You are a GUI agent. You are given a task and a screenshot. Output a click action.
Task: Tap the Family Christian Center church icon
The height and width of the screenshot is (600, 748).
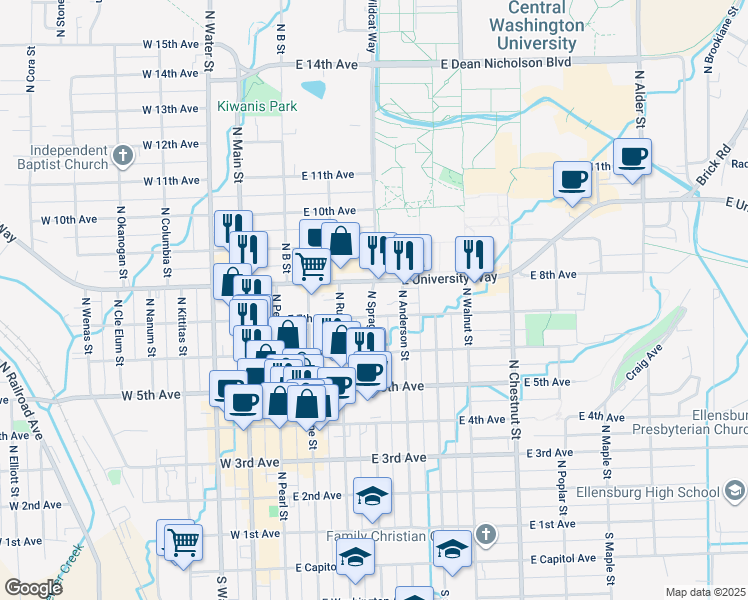(x=486, y=534)
